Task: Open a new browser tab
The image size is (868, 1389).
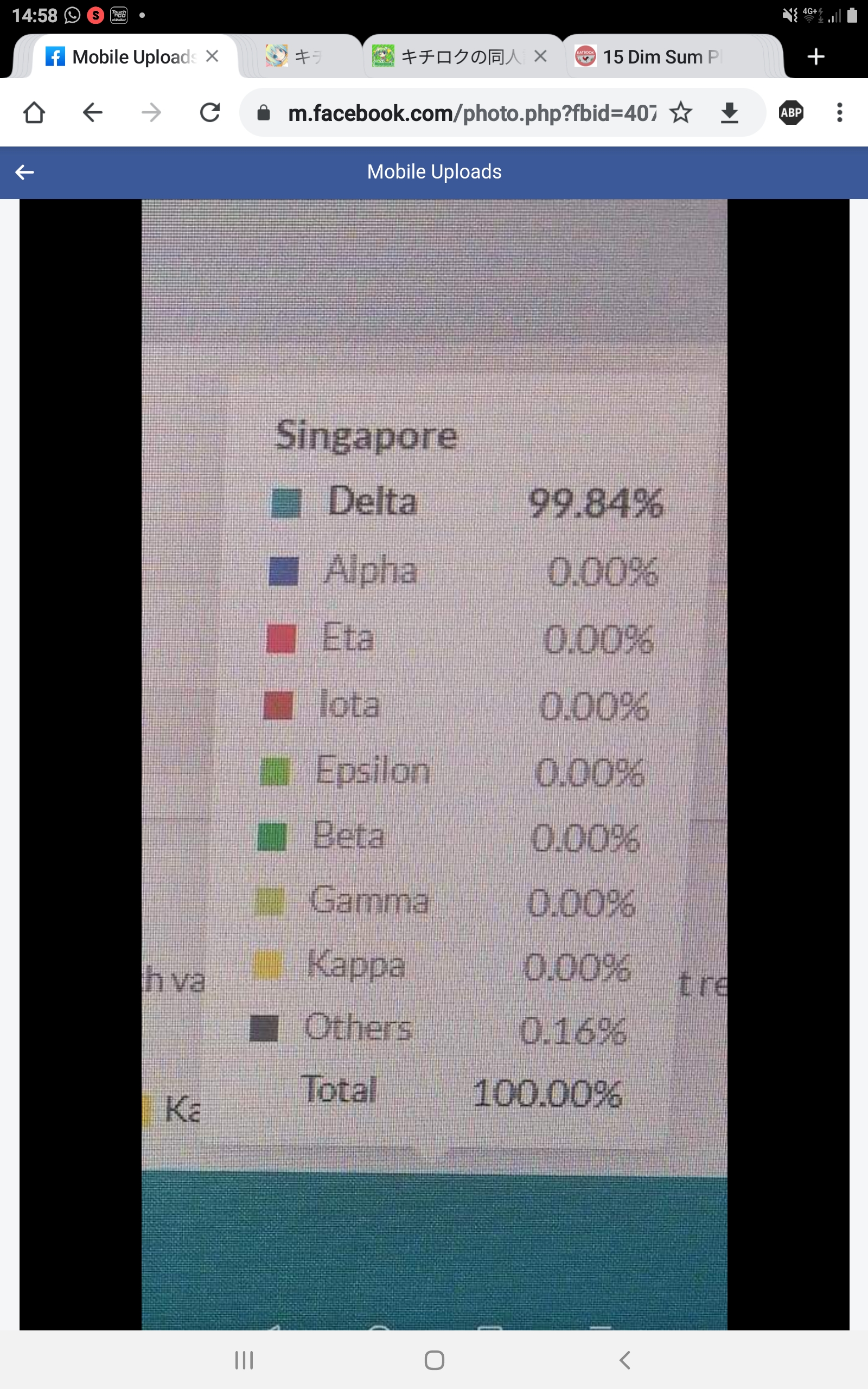Action: click(816, 56)
